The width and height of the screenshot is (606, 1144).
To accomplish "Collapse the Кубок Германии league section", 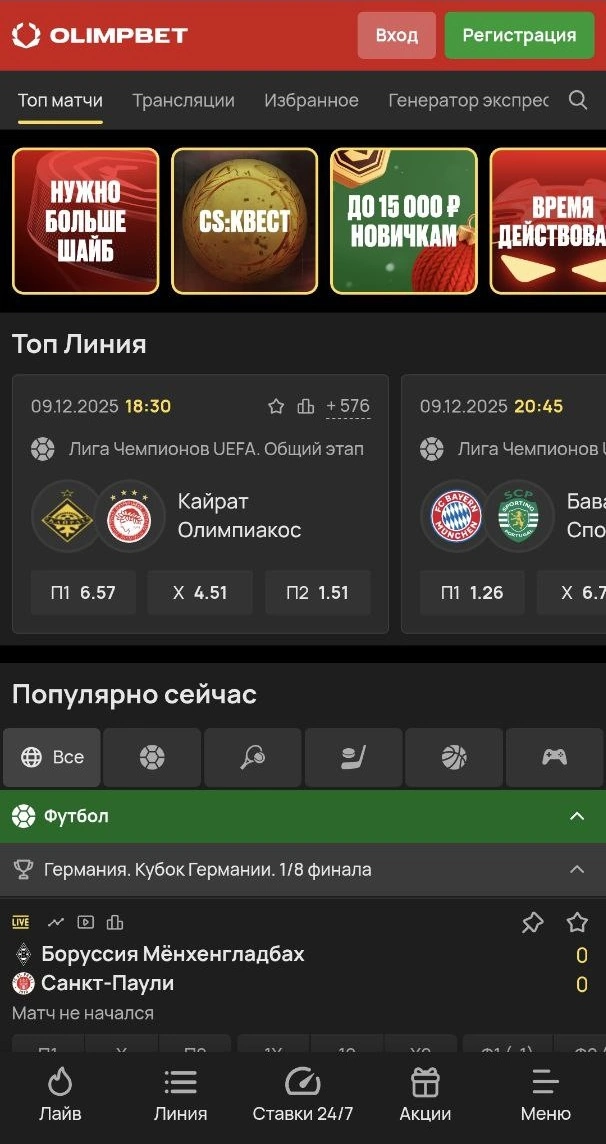I will click(x=577, y=869).
